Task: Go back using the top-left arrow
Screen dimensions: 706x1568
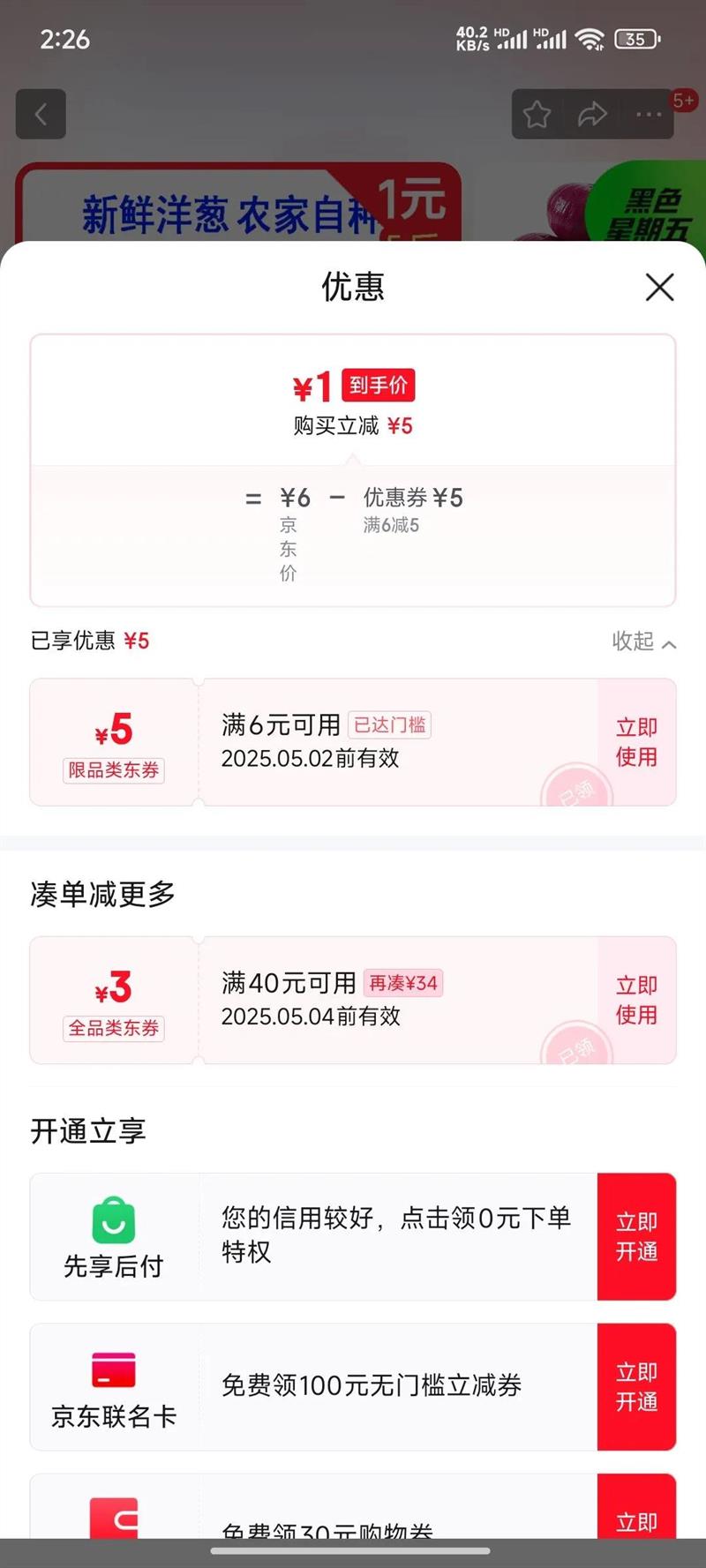Action: (41, 114)
